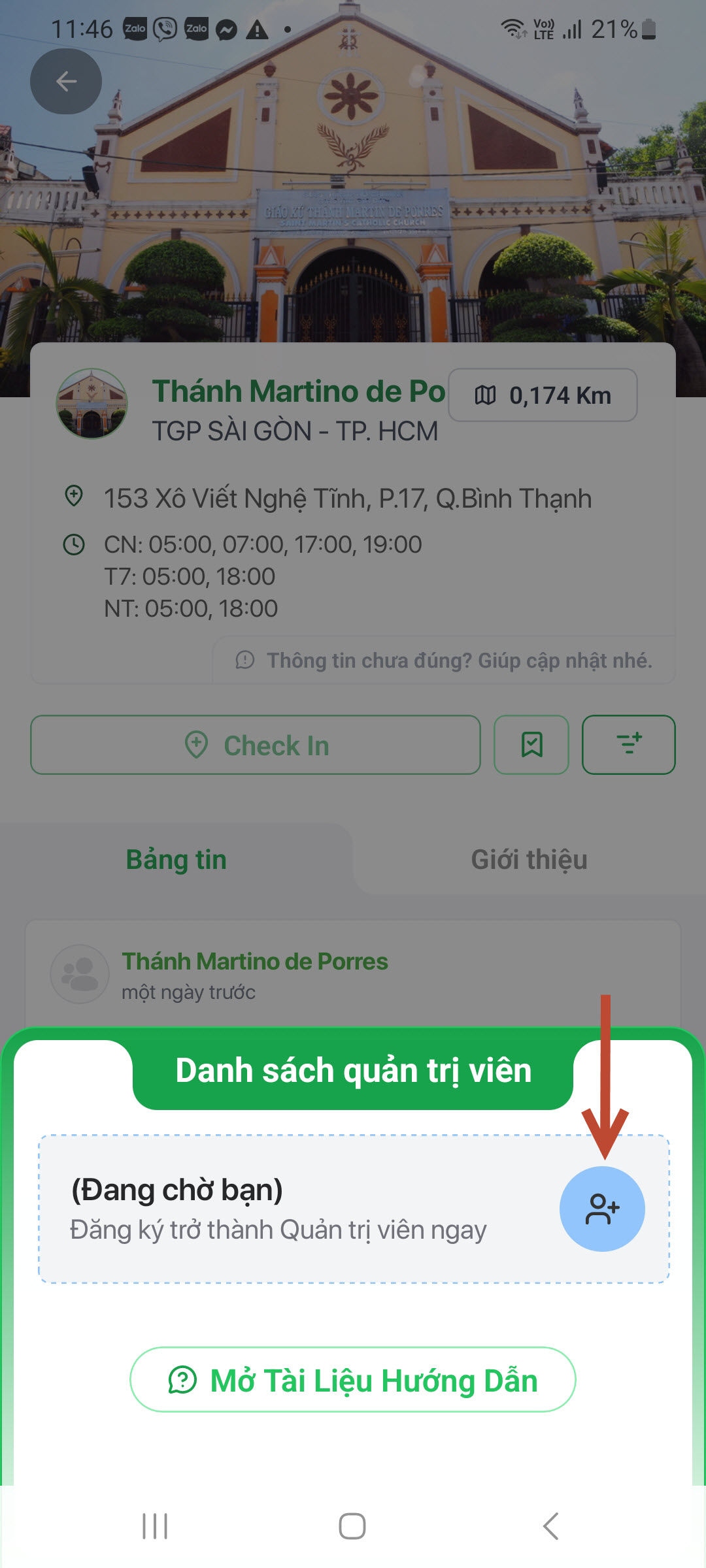Tap the Thánh Martino parish avatar thumbnail
This screenshot has height=1568, width=706.
92,401
